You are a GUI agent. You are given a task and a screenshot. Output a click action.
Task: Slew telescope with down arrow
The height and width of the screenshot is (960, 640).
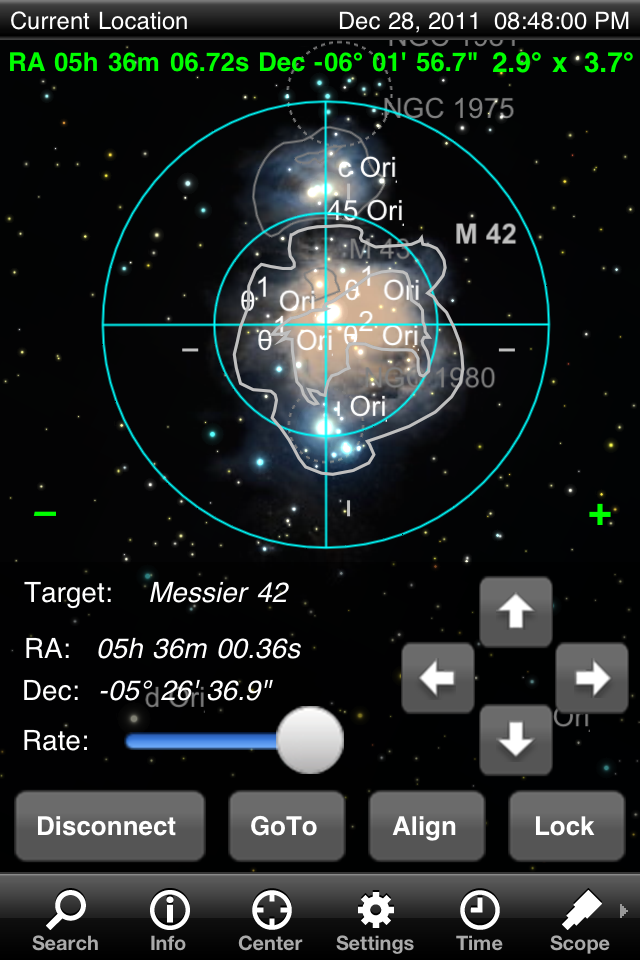click(x=515, y=740)
